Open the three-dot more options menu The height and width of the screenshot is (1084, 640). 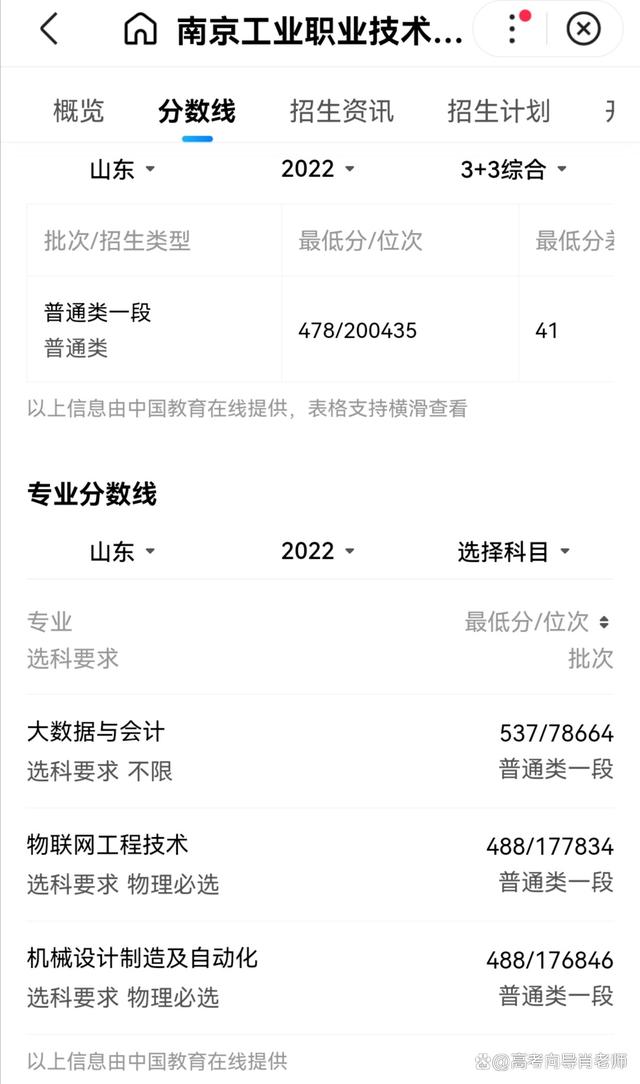[x=512, y=29]
